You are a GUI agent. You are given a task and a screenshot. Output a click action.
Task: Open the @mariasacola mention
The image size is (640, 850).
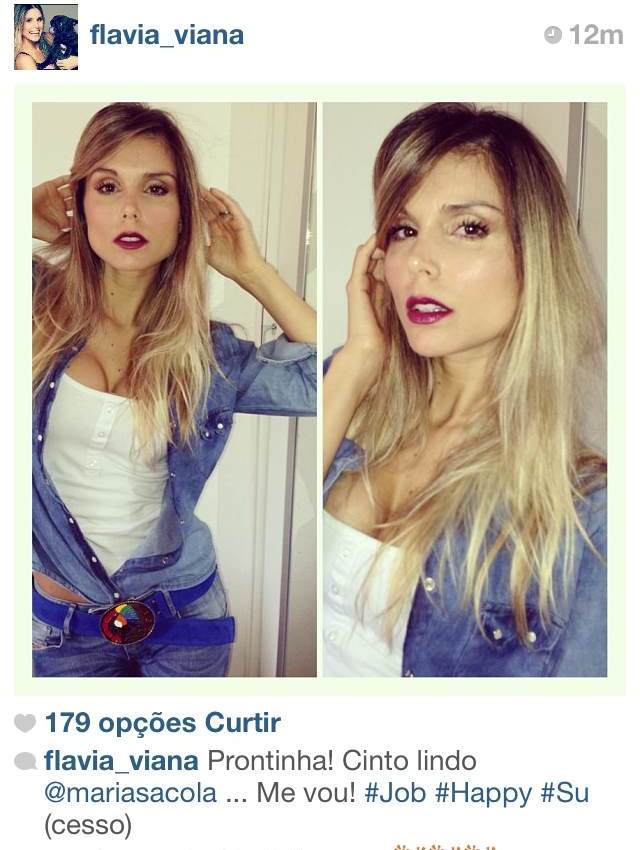click(130, 794)
